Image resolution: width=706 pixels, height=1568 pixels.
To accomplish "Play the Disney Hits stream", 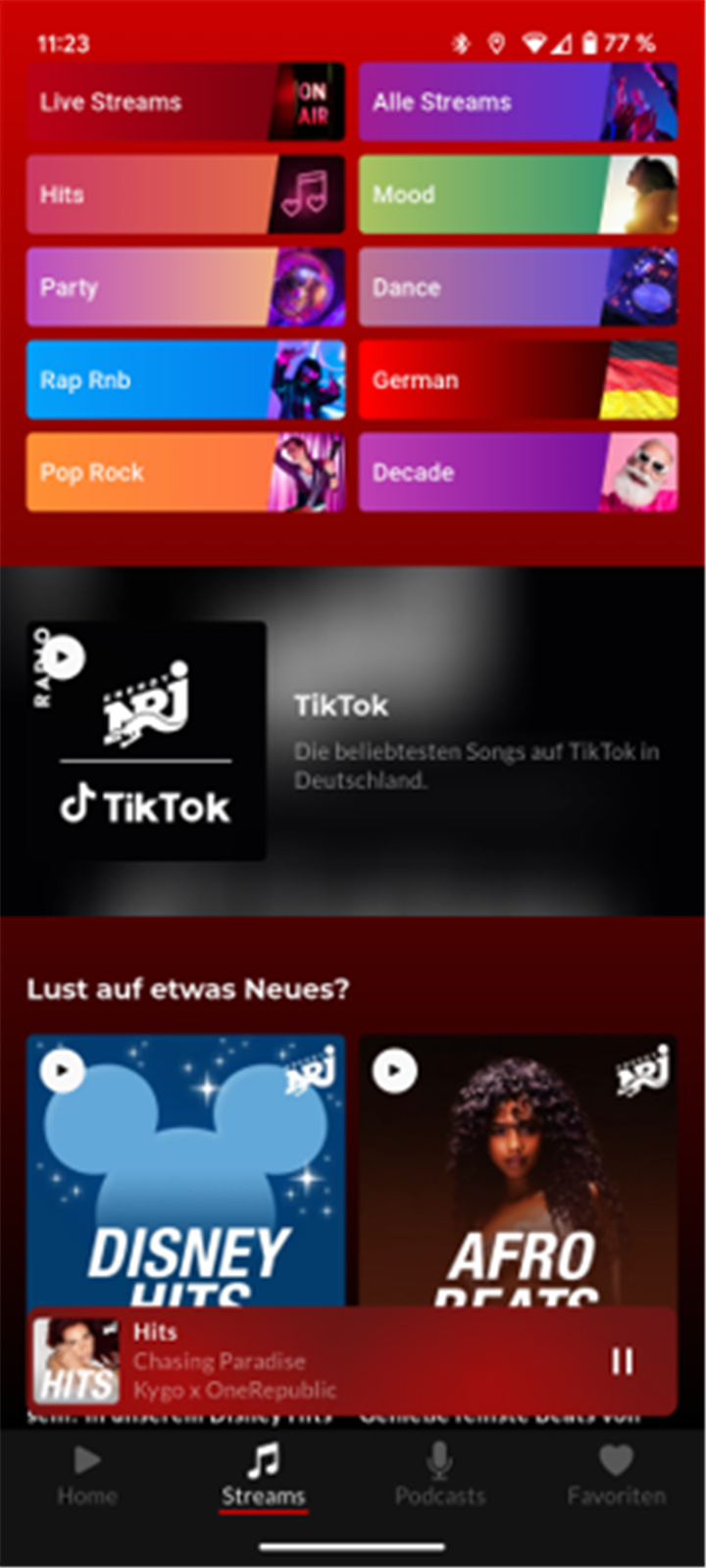I will point(63,1070).
